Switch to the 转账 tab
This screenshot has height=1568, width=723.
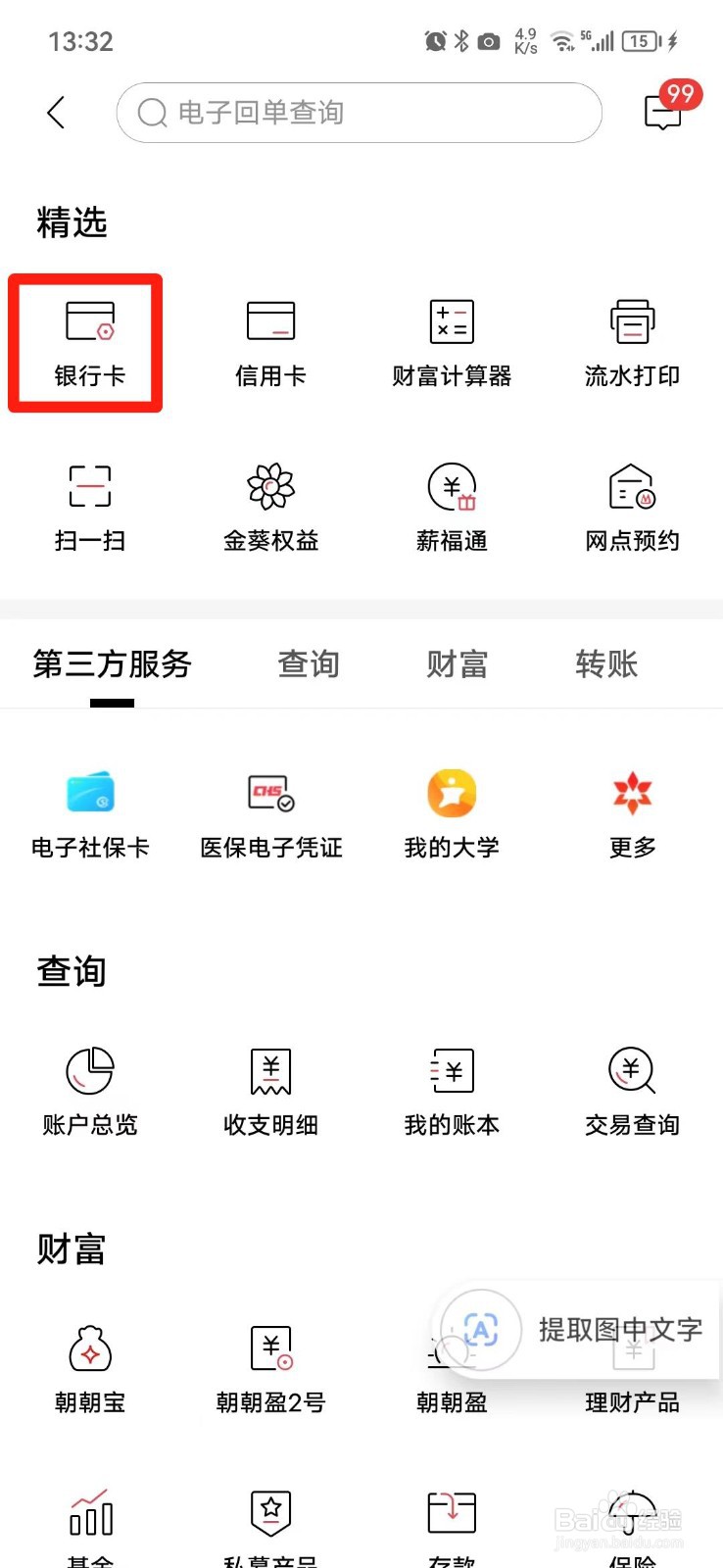coord(606,664)
